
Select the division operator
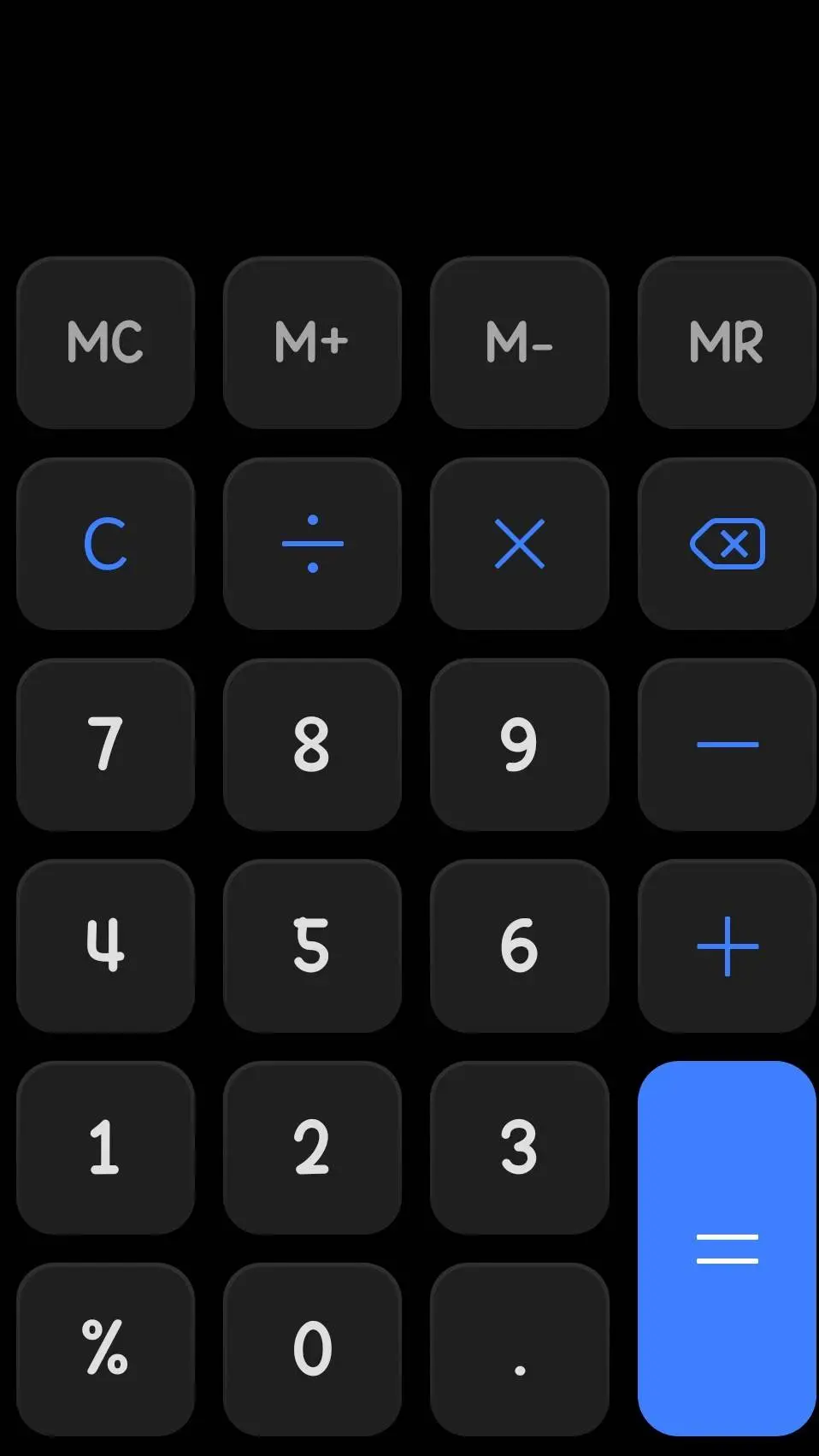coord(312,544)
